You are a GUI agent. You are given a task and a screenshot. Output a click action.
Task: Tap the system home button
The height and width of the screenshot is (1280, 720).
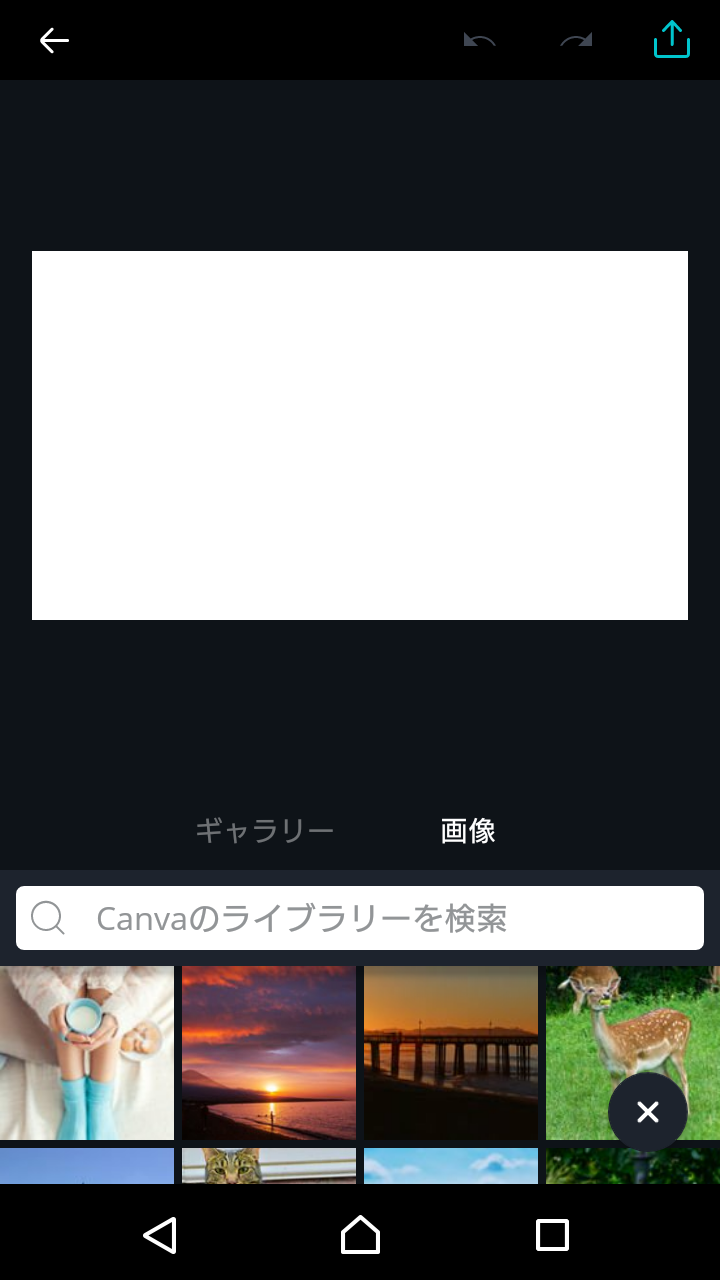coord(360,1235)
